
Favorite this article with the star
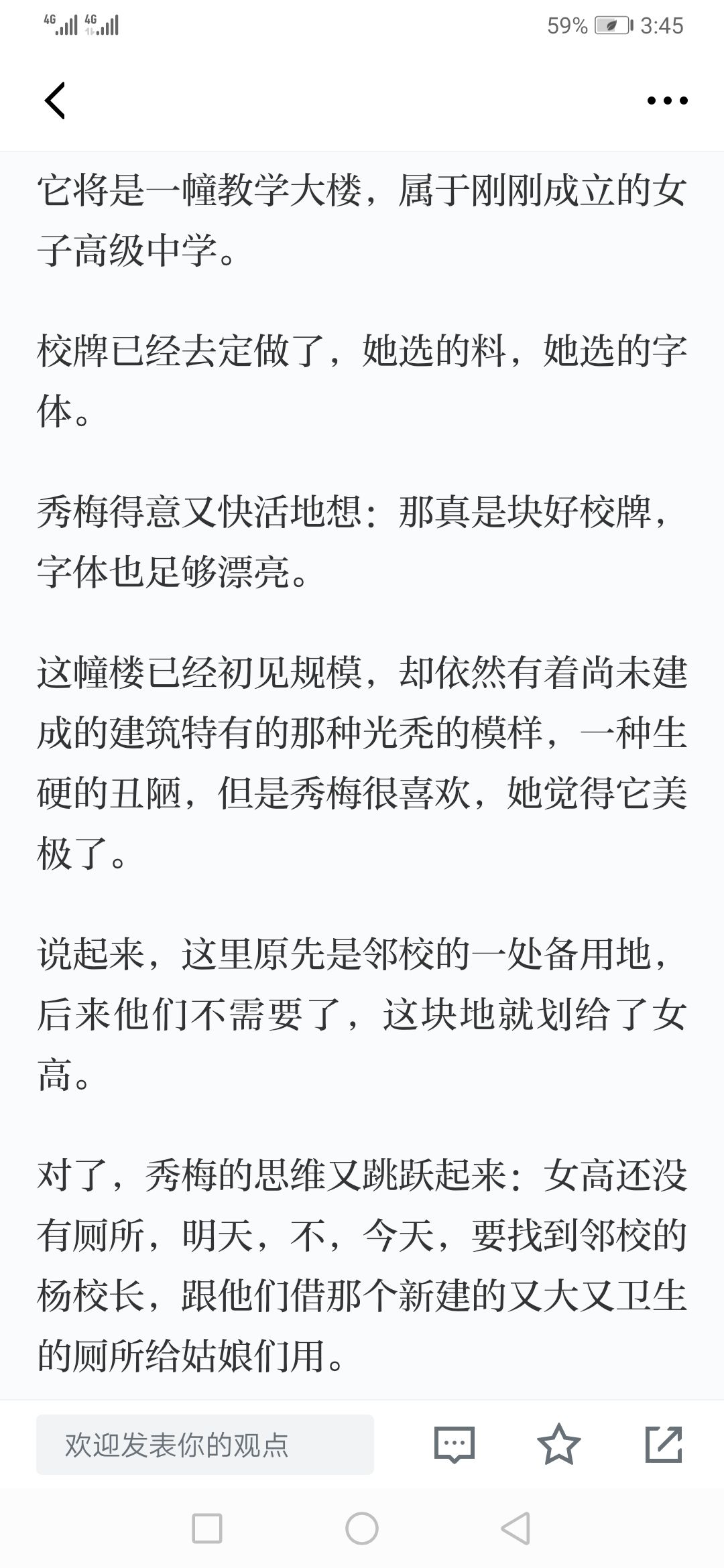[559, 1444]
